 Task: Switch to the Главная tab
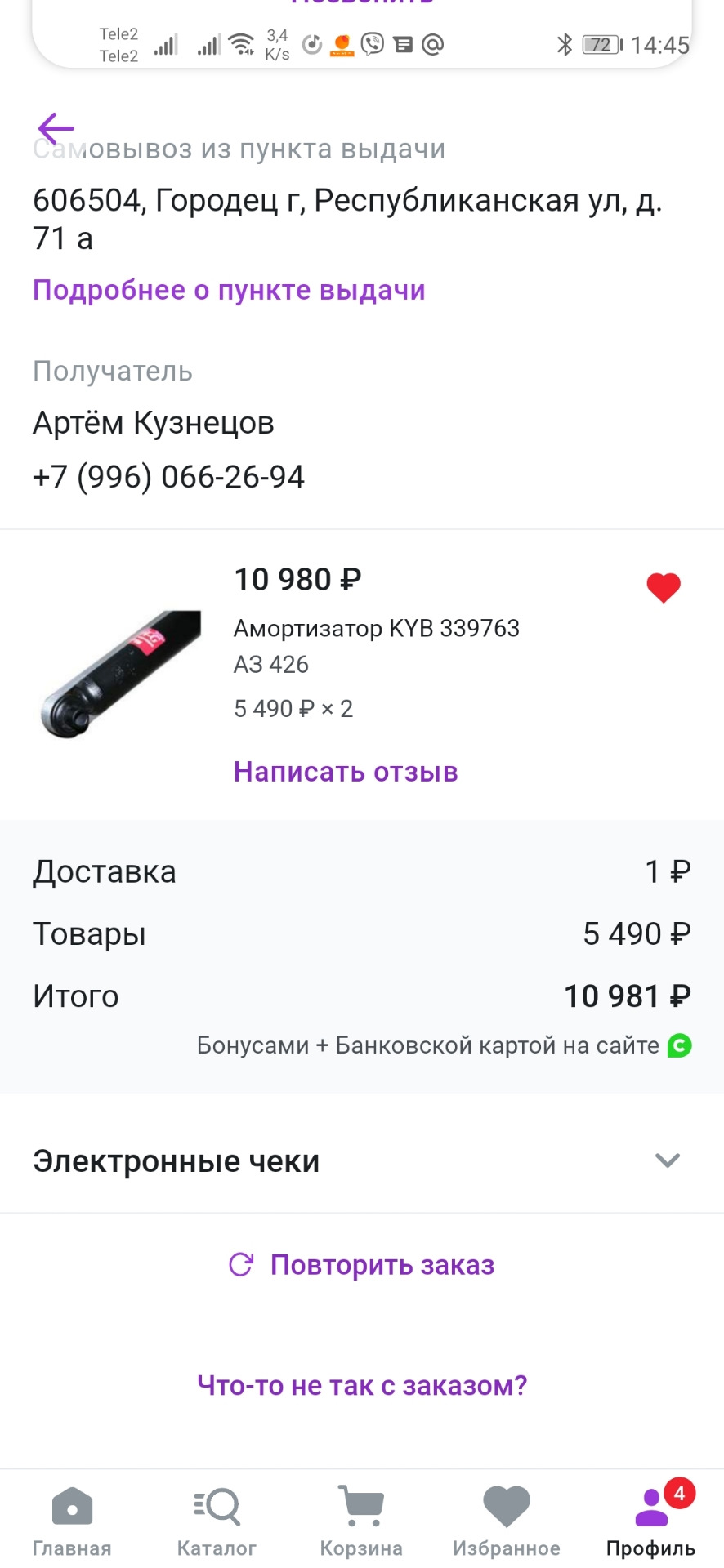pos(72,1519)
